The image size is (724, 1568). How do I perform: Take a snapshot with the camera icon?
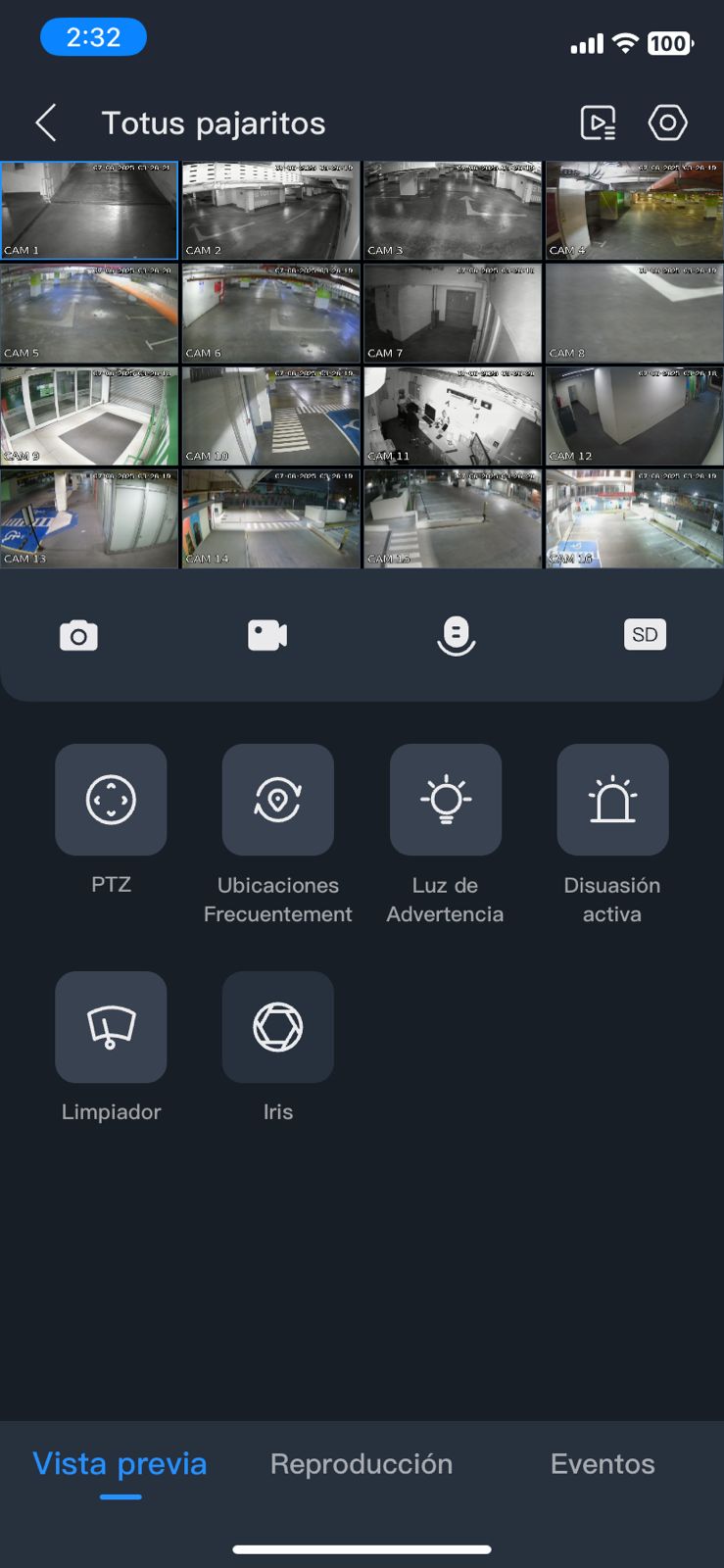pos(78,636)
